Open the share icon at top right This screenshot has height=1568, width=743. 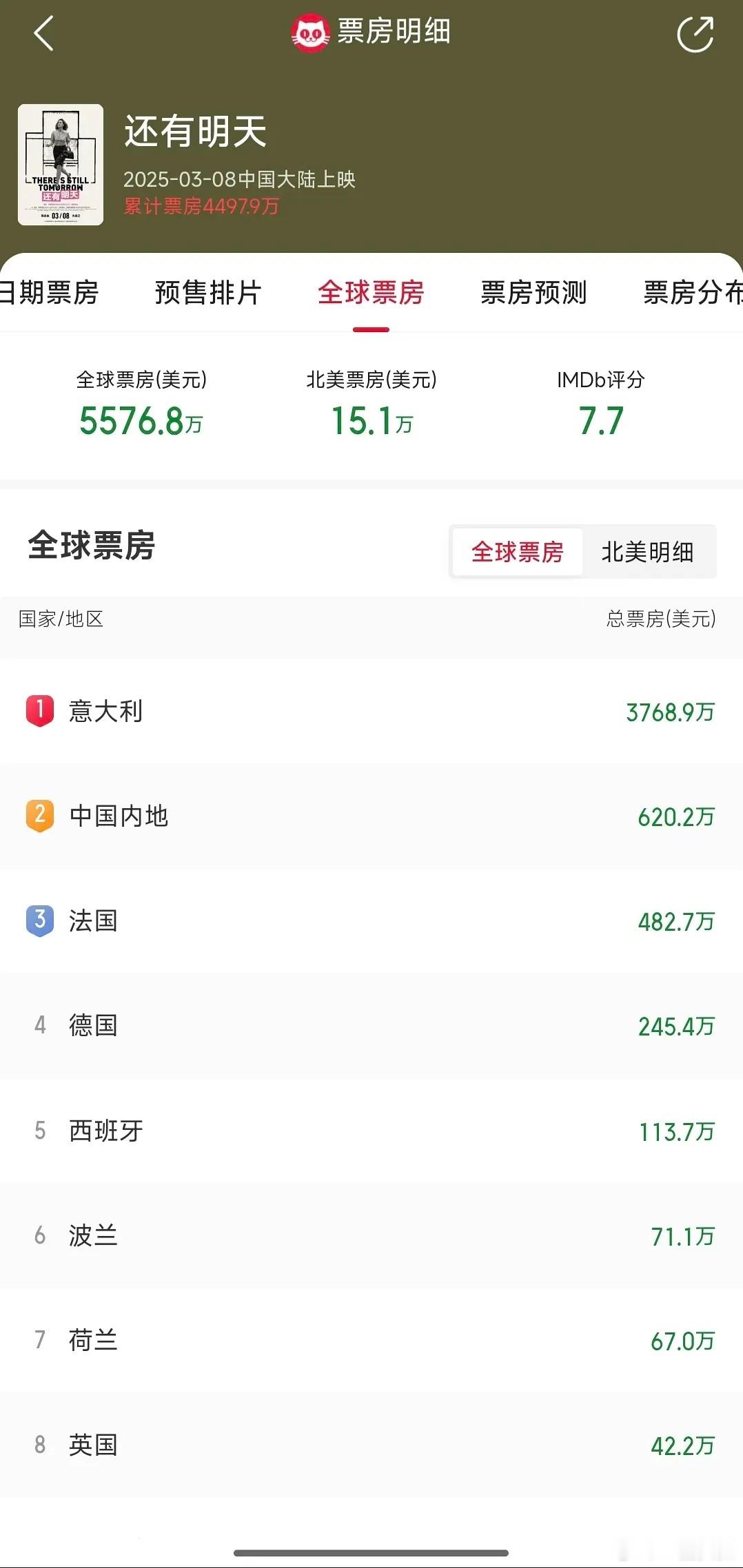pyautogui.click(x=696, y=33)
